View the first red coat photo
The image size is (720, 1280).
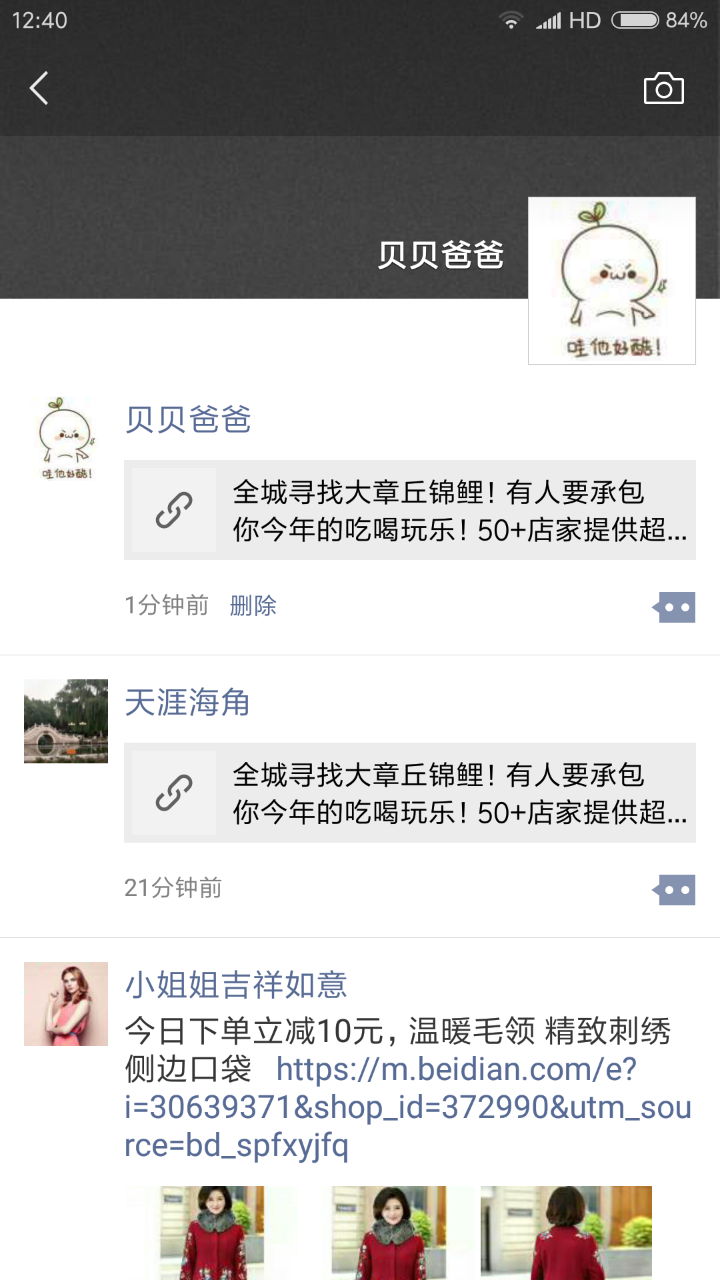(212, 1232)
